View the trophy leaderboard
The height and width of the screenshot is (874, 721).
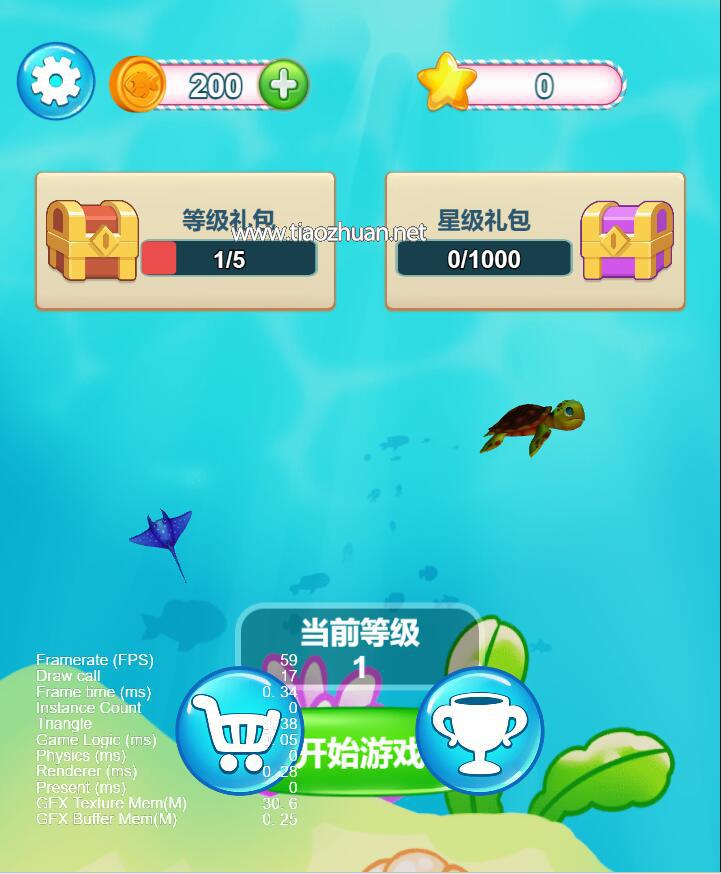pyautogui.click(x=480, y=731)
